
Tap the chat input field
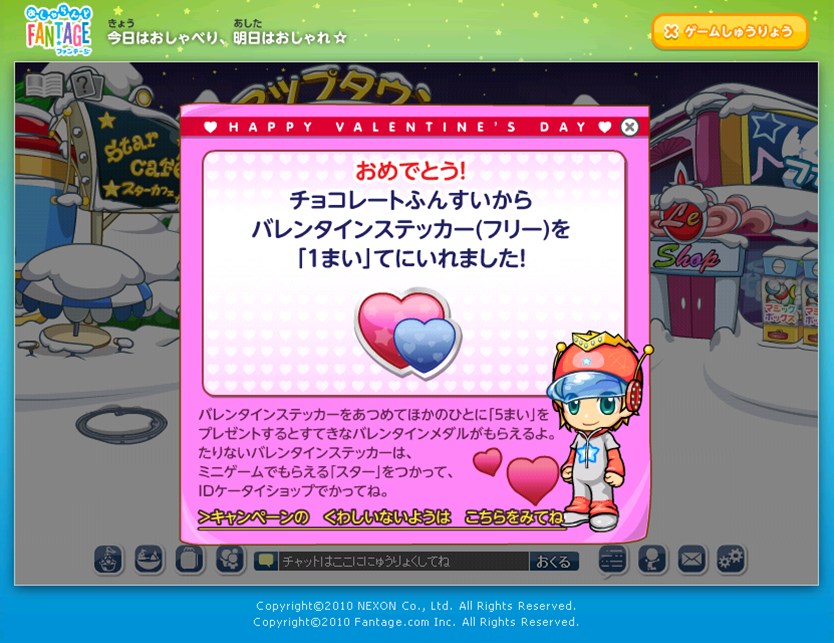[x=400, y=561]
